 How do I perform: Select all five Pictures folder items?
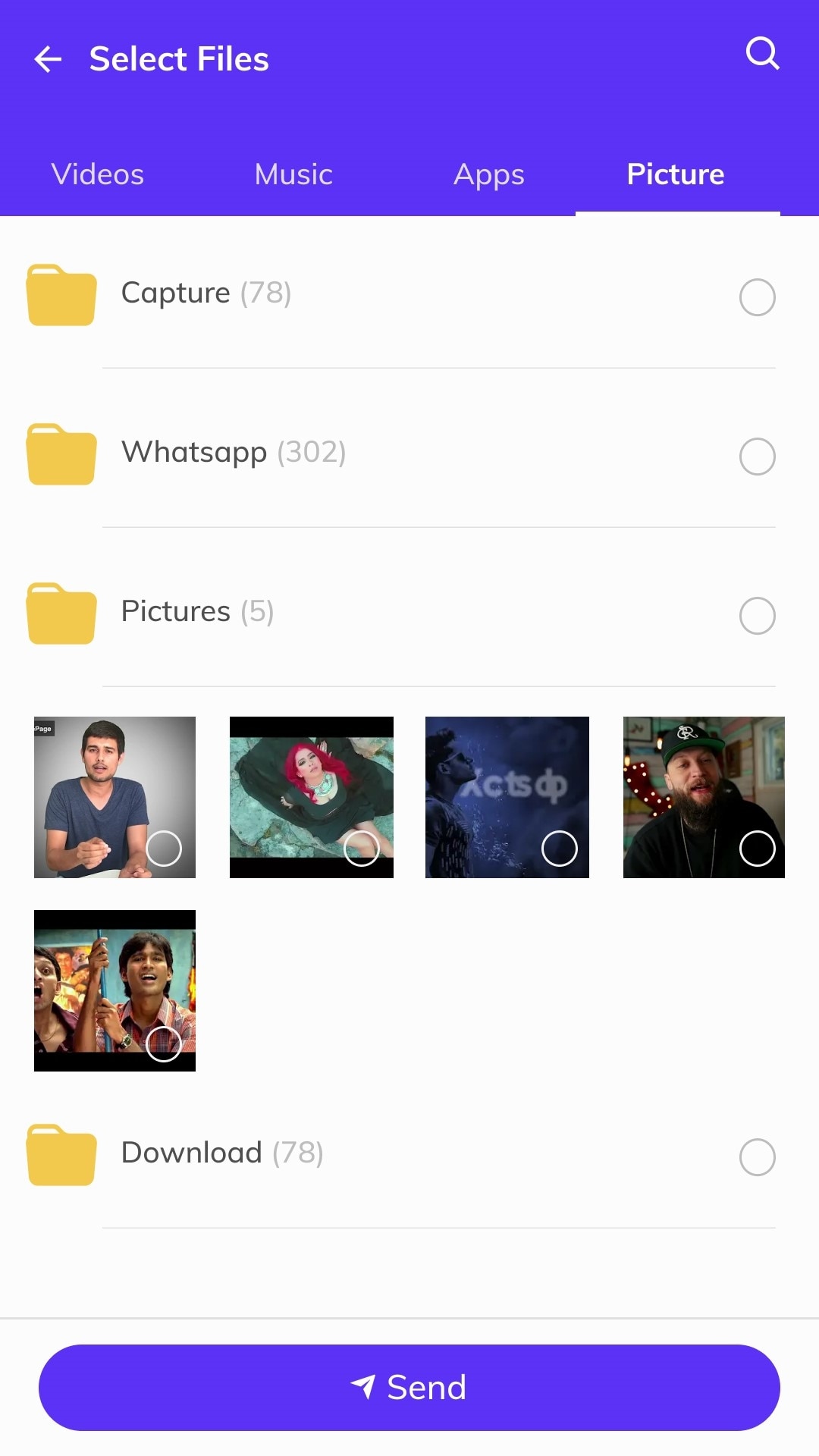(x=757, y=616)
